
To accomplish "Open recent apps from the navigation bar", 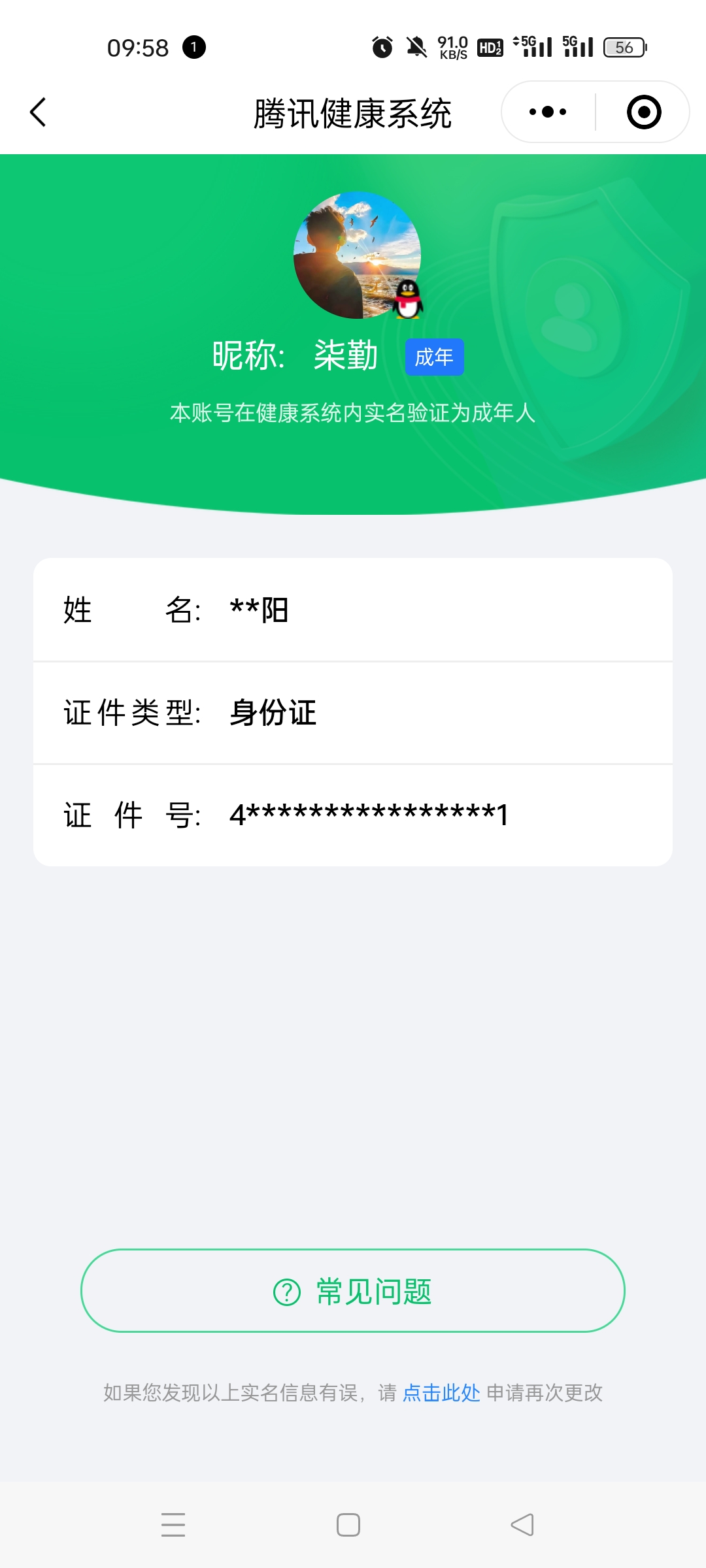I will point(173,1525).
